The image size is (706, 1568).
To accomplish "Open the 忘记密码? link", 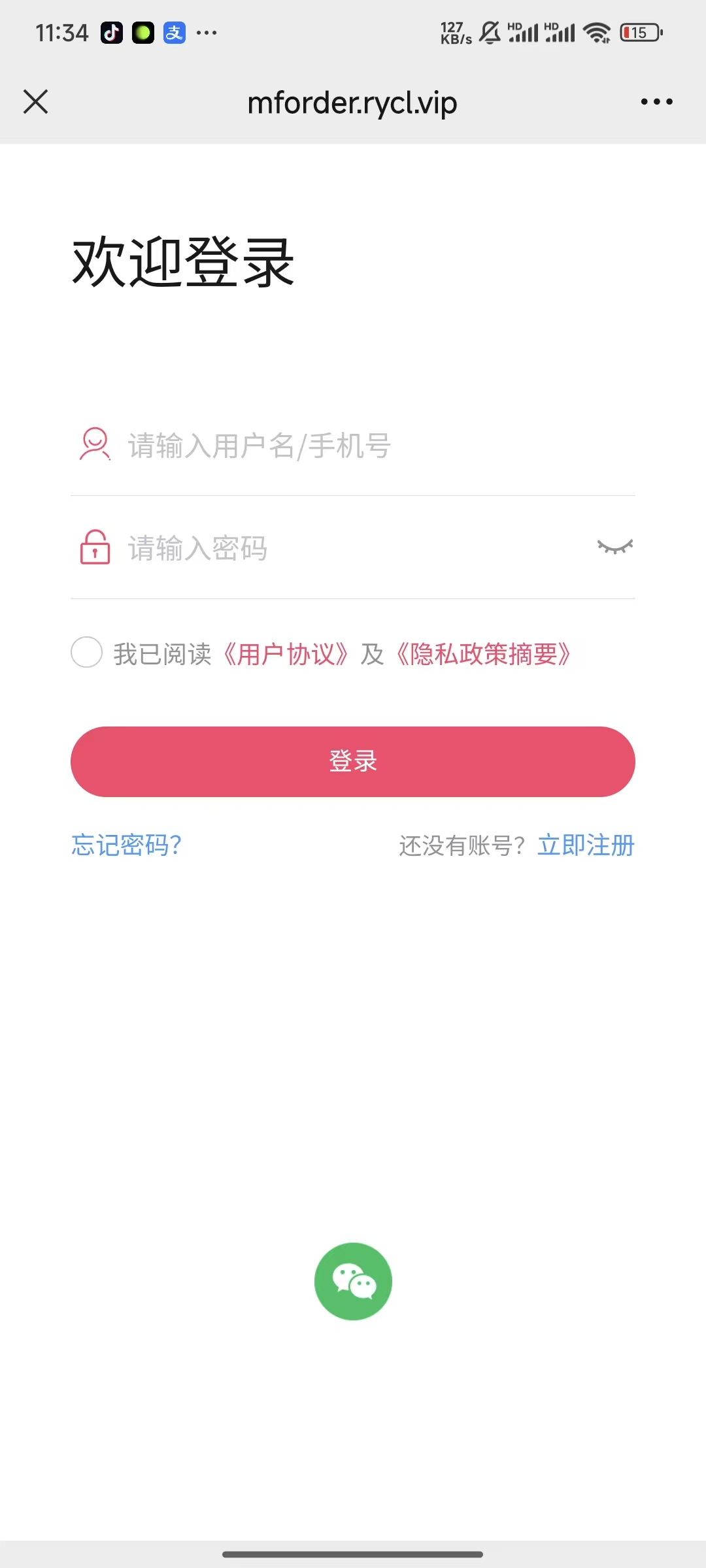I will point(127,845).
